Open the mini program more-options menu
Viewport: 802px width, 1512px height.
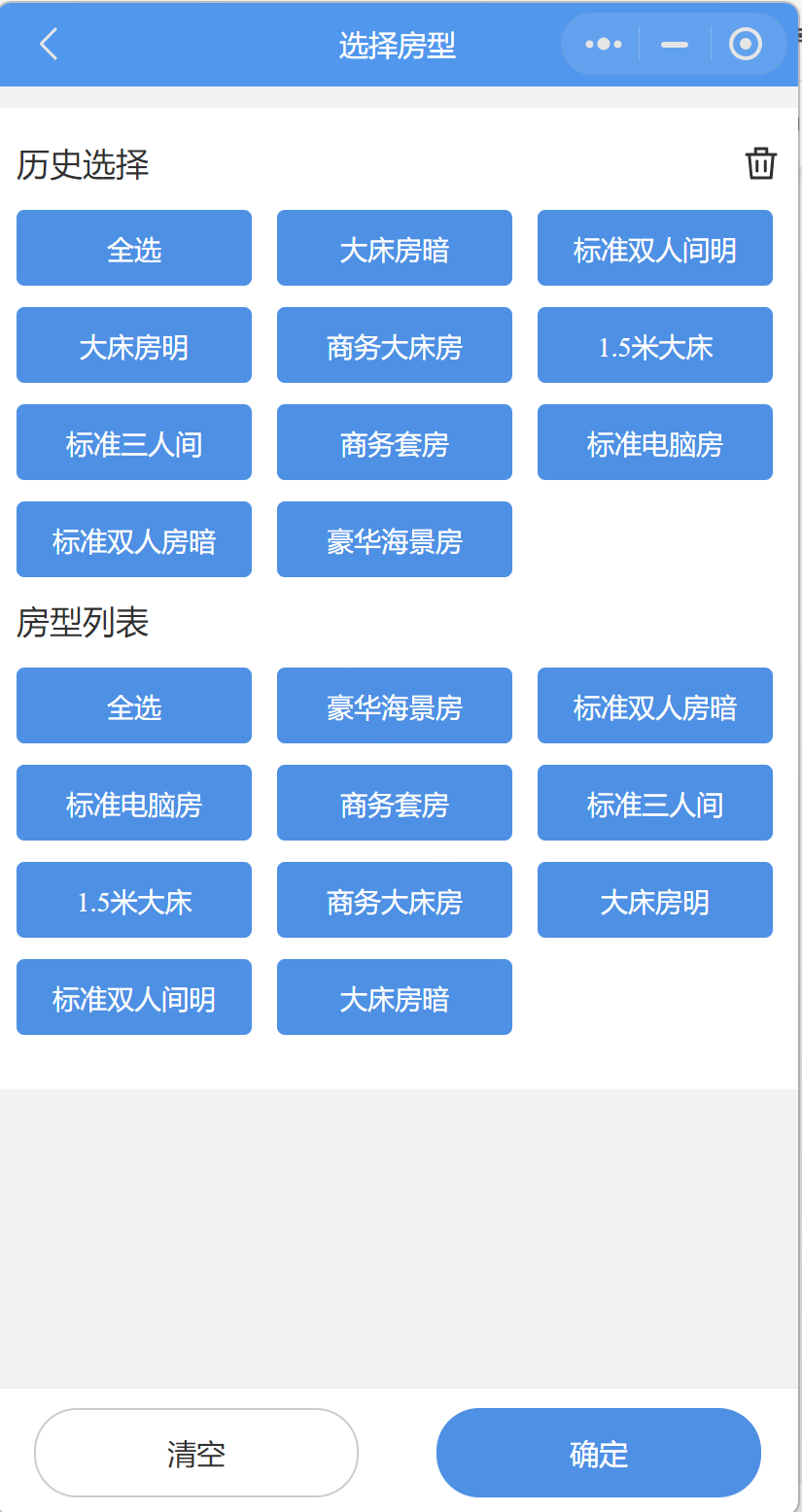coord(603,44)
